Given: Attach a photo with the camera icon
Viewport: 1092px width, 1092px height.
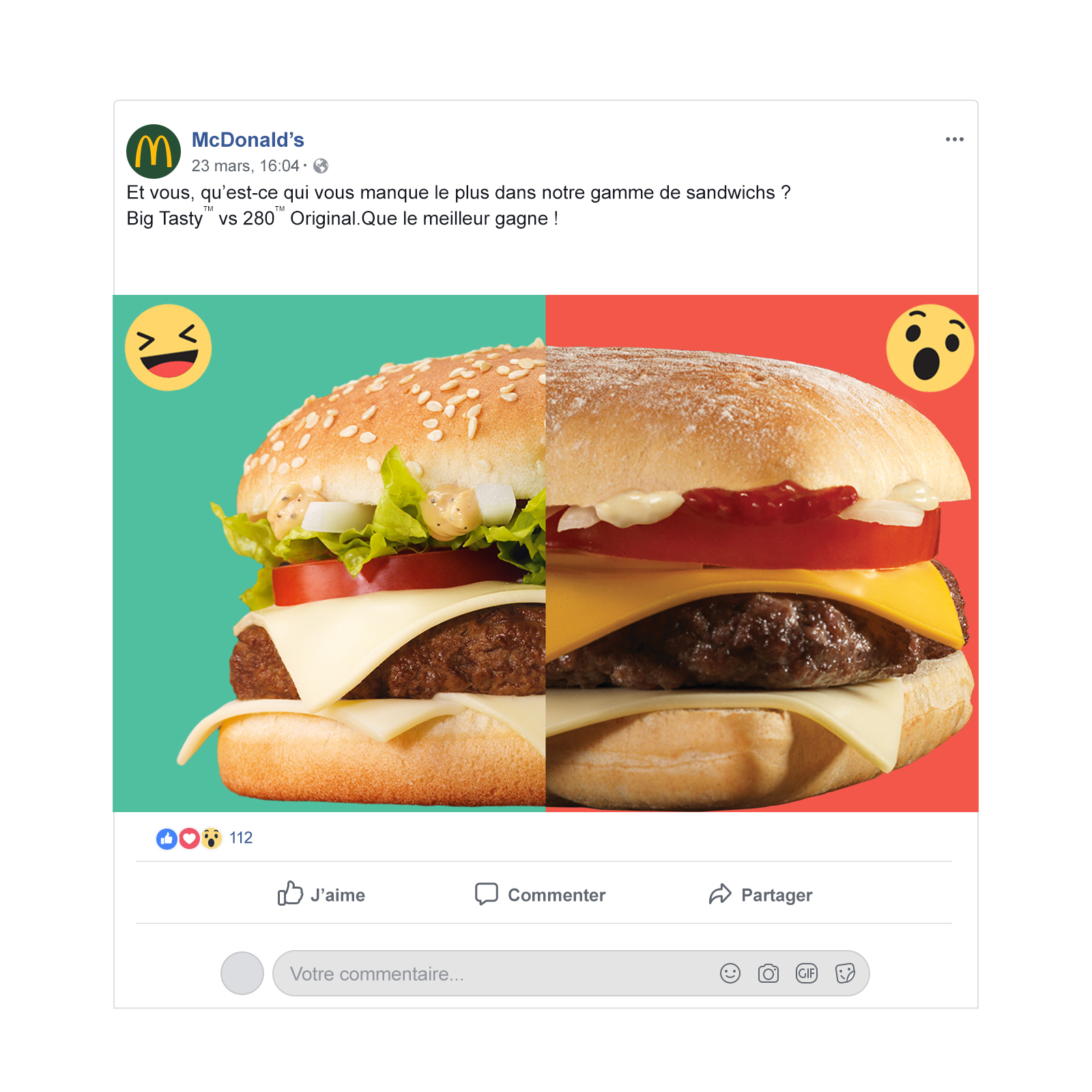Looking at the screenshot, I should pyautogui.click(x=768, y=973).
